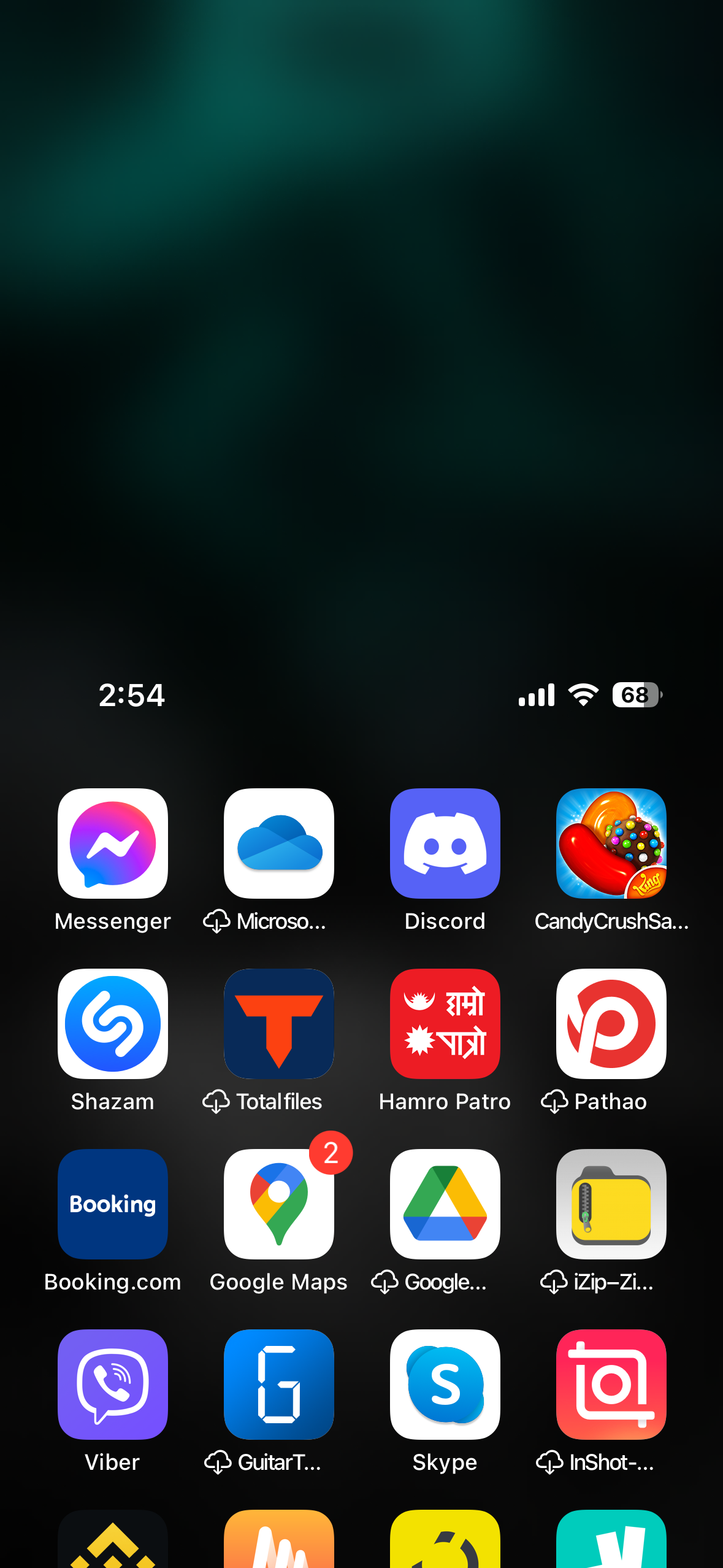Open Booking.com app

point(113,1204)
